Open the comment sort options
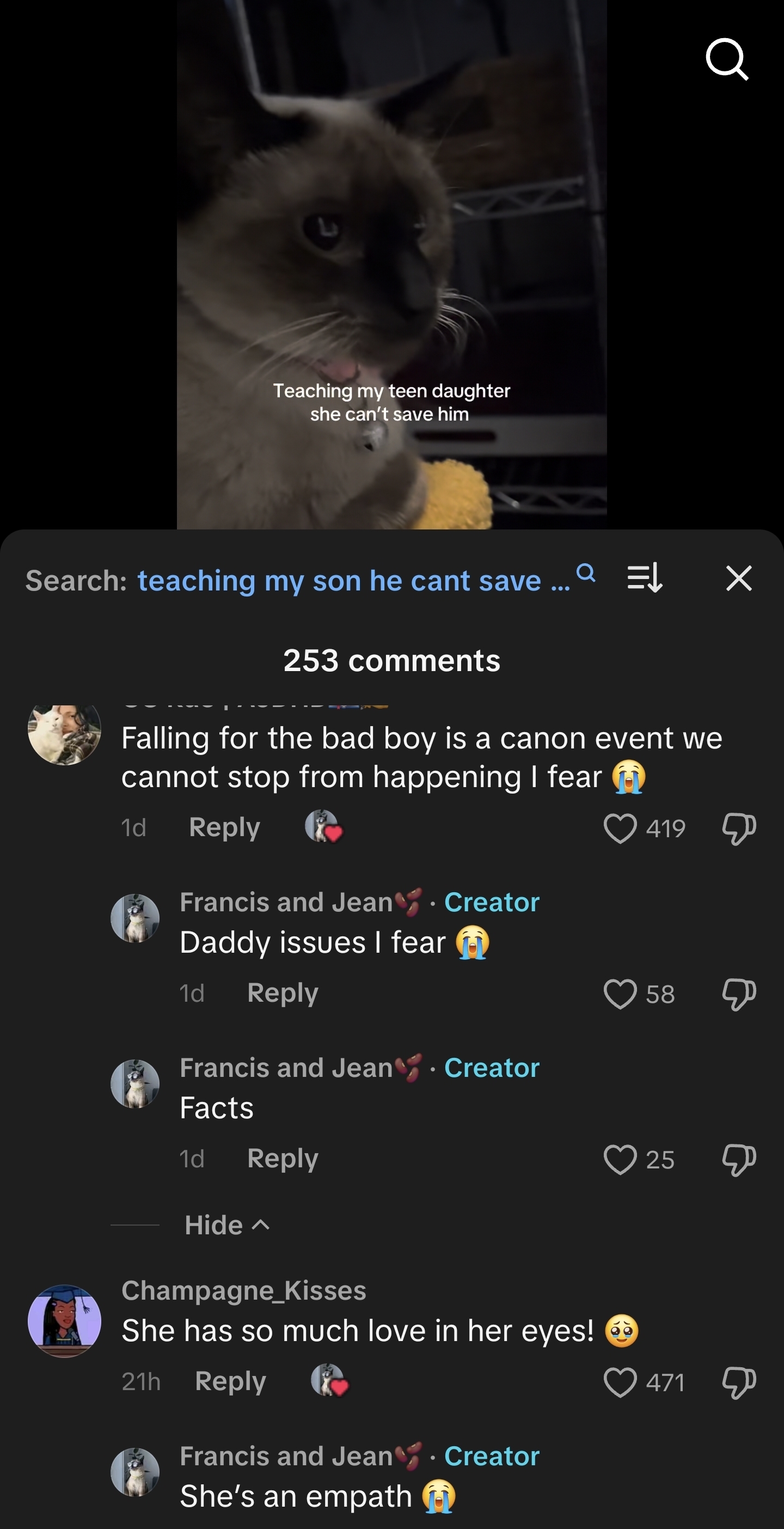This screenshot has height=1529, width=784. tap(645, 577)
